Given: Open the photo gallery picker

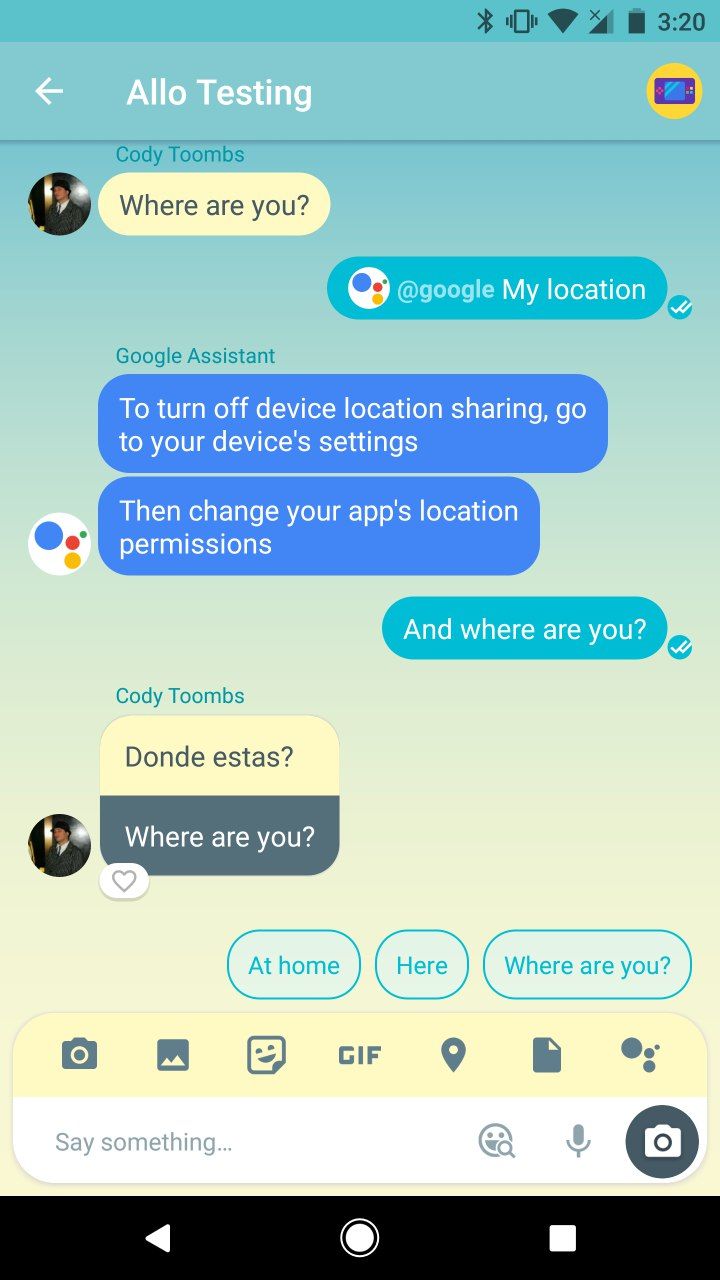Looking at the screenshot, I should tap(173, 1055).
